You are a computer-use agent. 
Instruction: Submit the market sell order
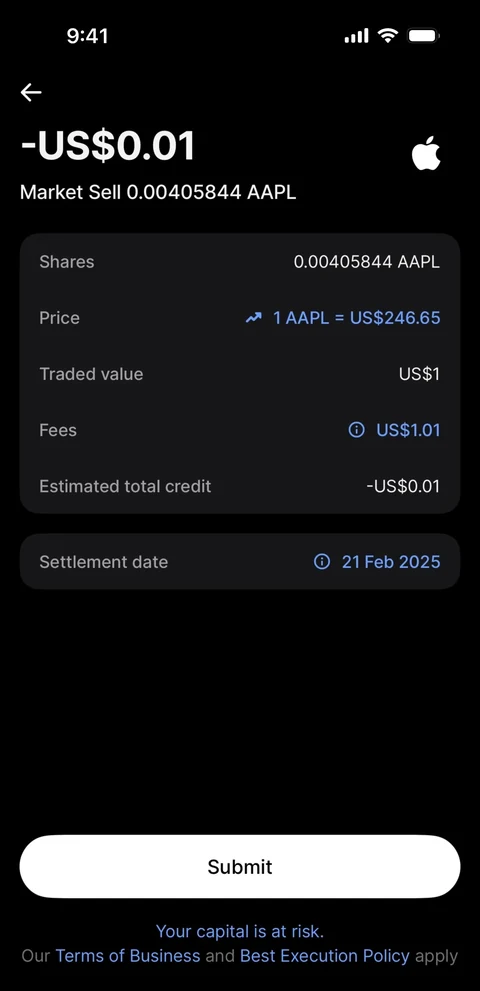(240, 866)
